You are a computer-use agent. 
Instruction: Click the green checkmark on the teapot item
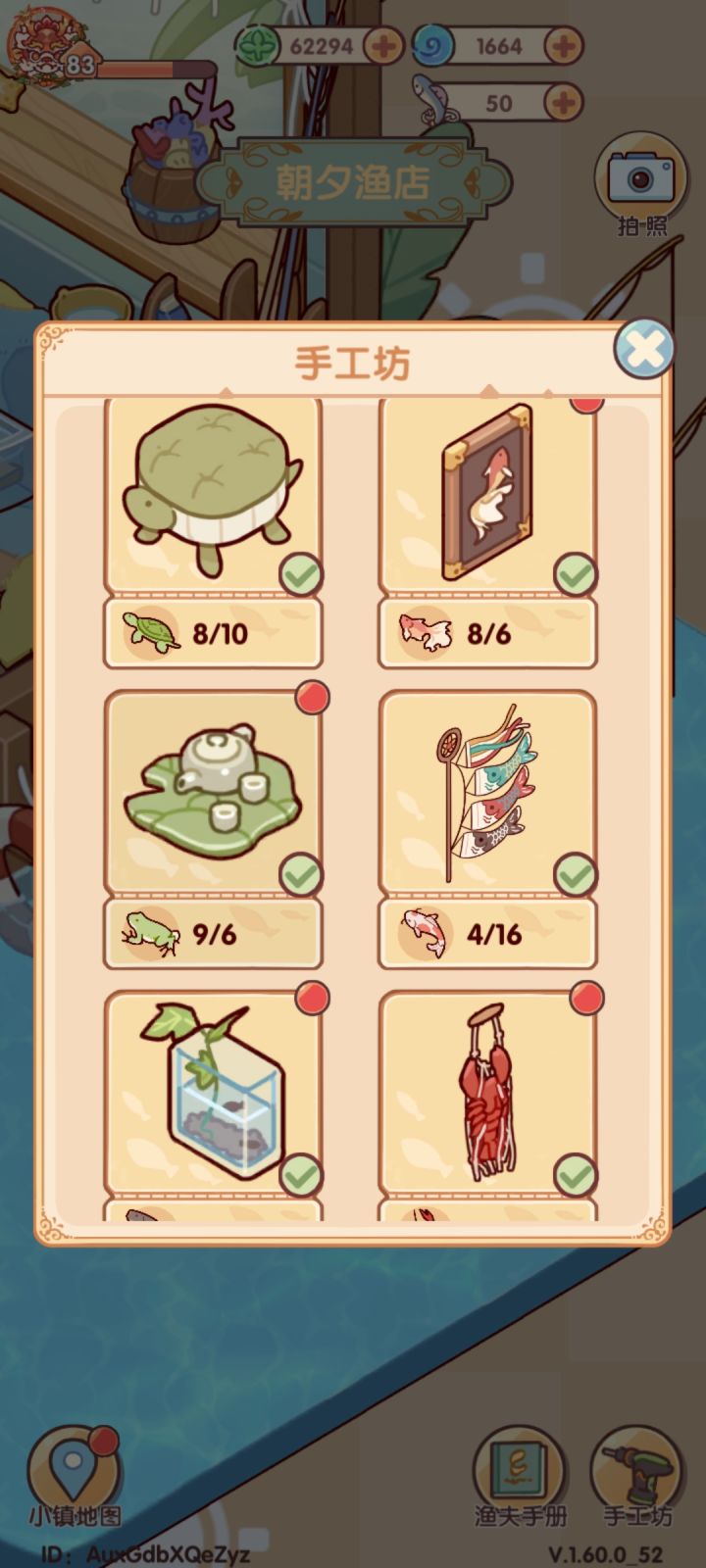click(302, 874)
